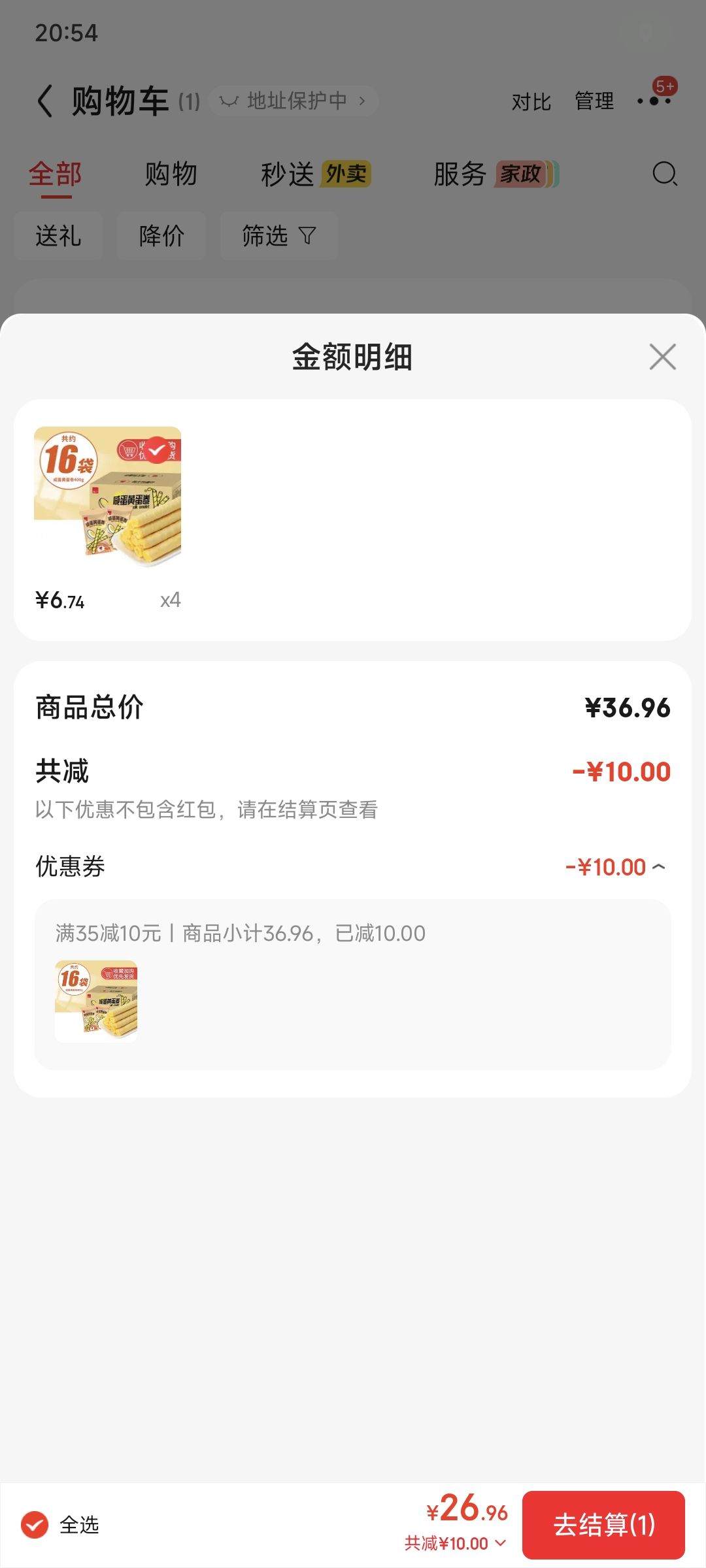Open the egg roll item under the coupon

[x=96, y=1001]
